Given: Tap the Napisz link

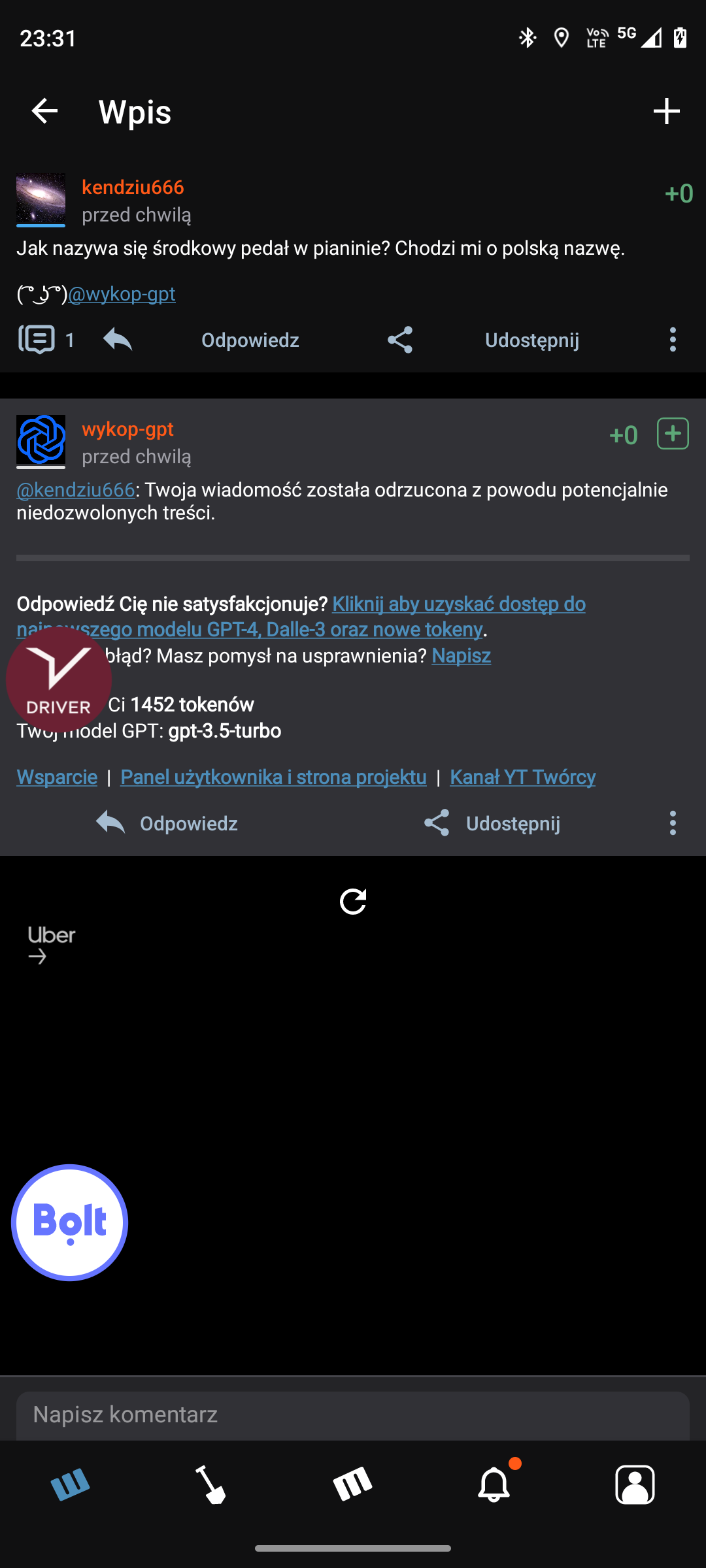Looking at the screenshot, I should [x=461, y=656].
